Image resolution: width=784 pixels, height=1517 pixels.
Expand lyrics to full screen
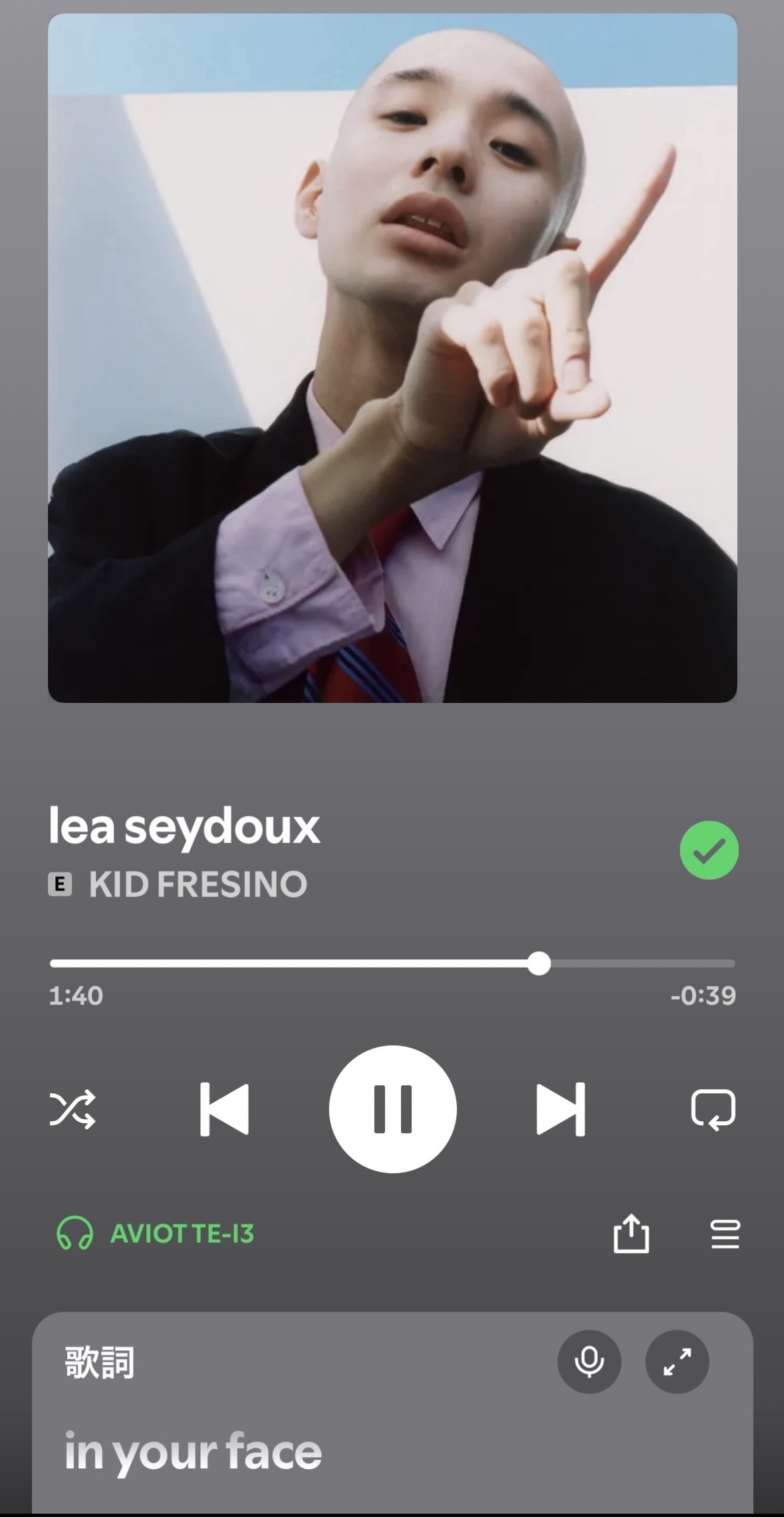coord(677,1361)
